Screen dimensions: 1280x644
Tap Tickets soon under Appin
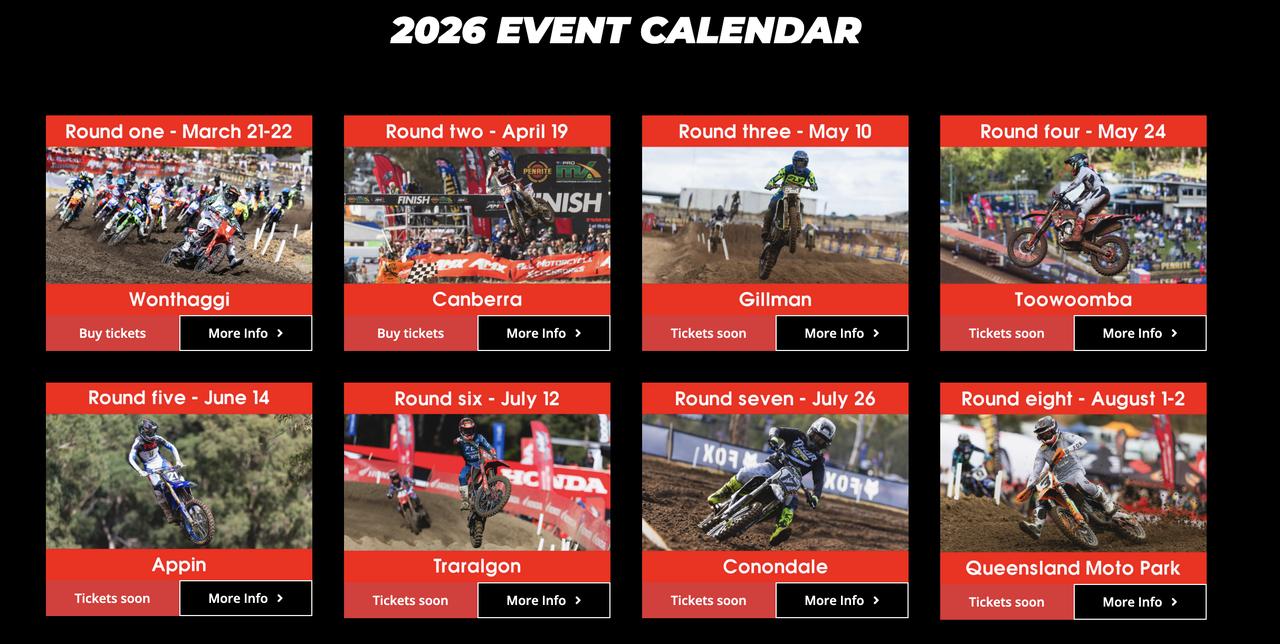[x=112, y=598]
